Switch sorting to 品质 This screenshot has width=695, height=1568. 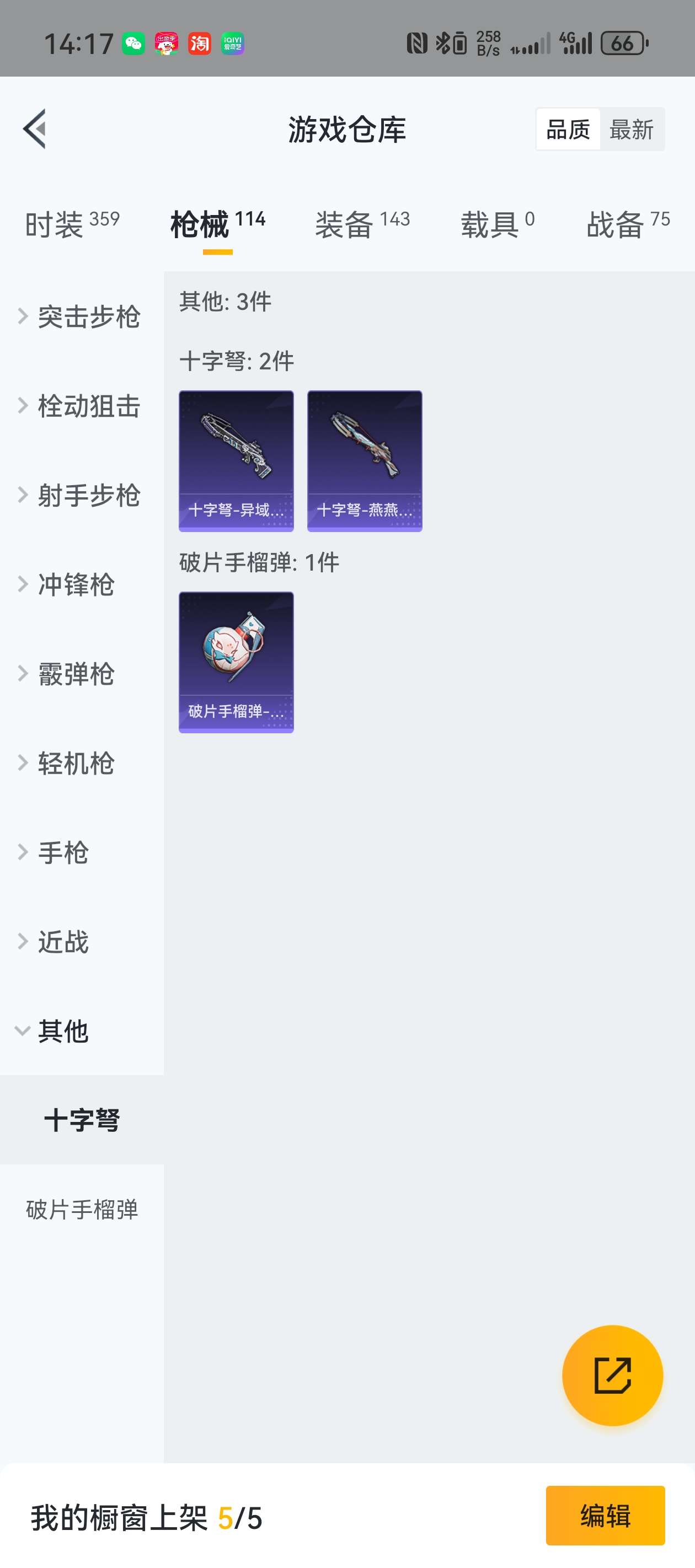[568, 129]
